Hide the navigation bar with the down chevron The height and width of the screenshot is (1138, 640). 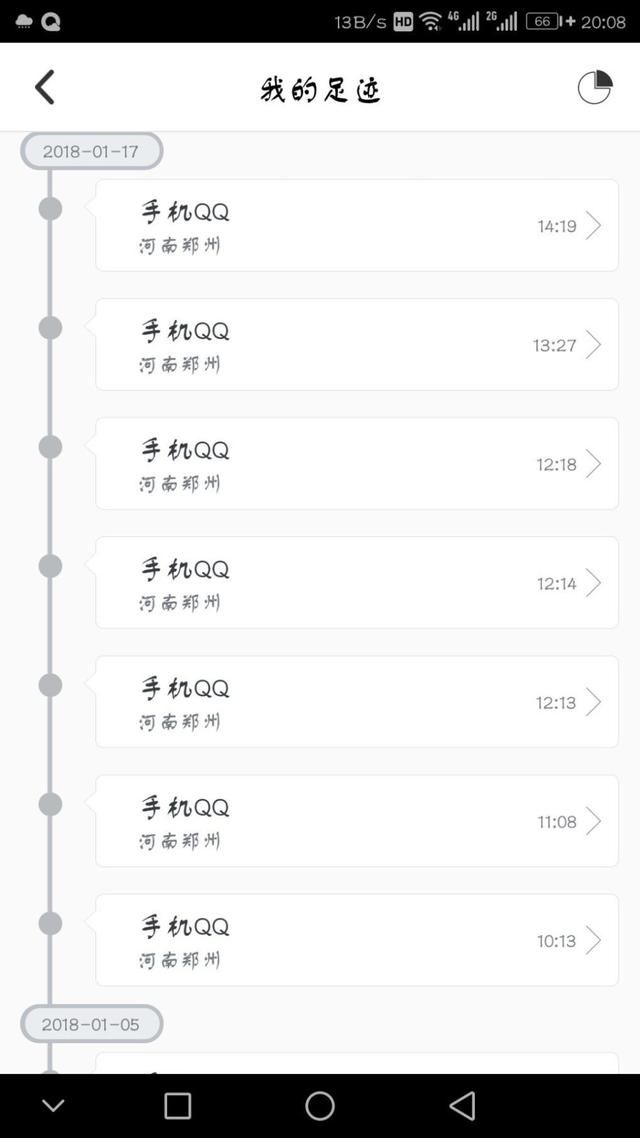tap(53, 1105)
